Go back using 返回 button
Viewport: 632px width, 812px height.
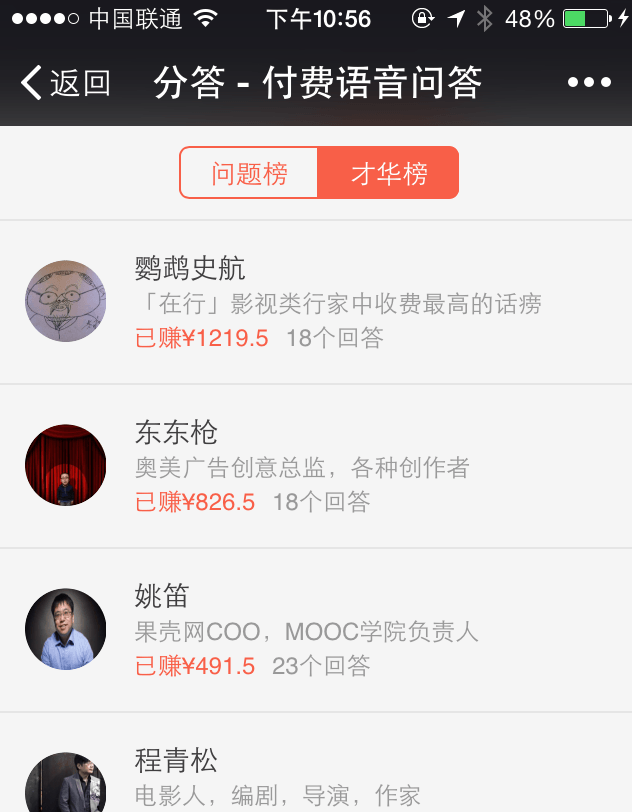click(x=66, y=83)
